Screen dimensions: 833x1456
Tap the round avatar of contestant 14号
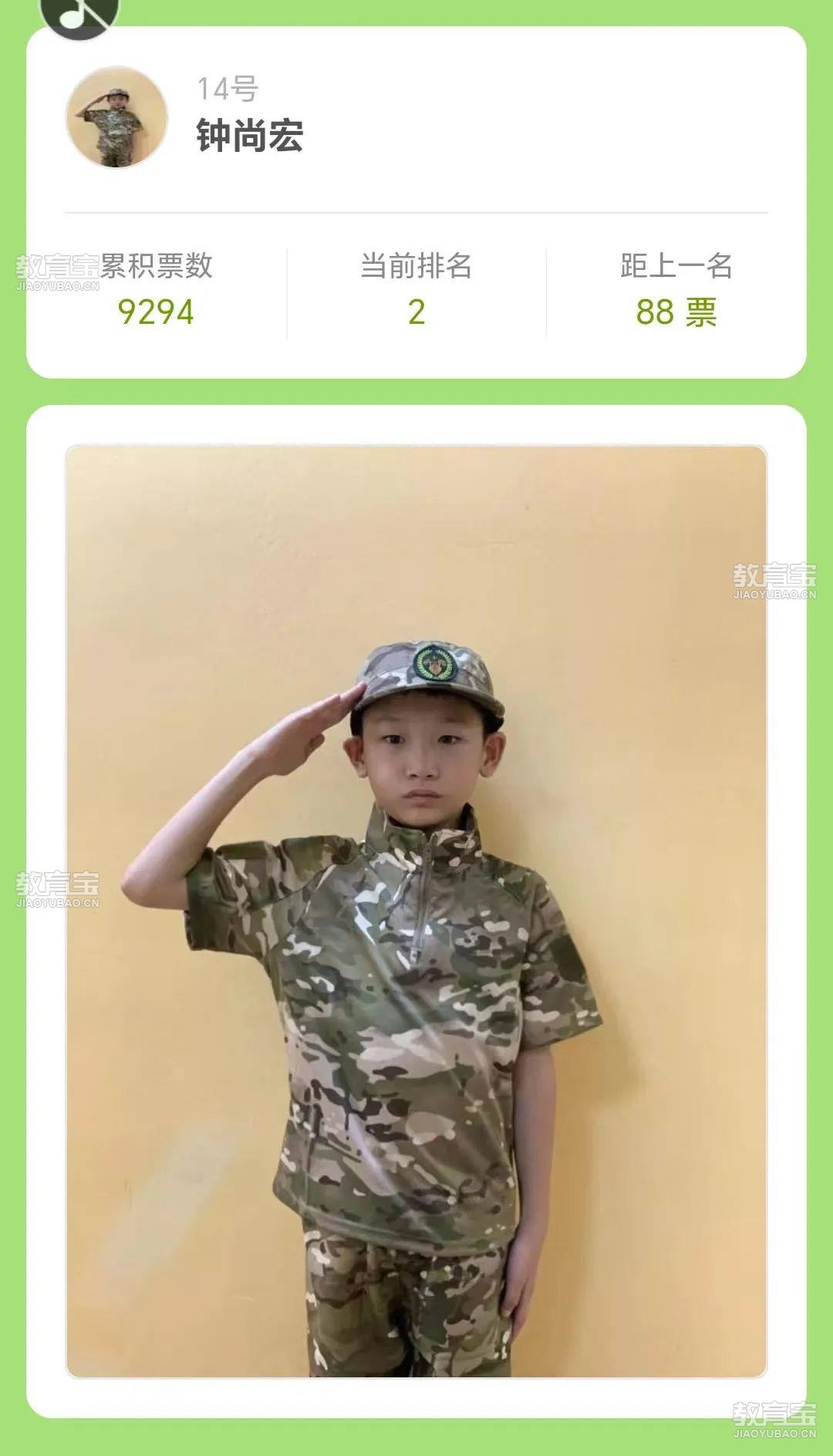coord(116,117)
